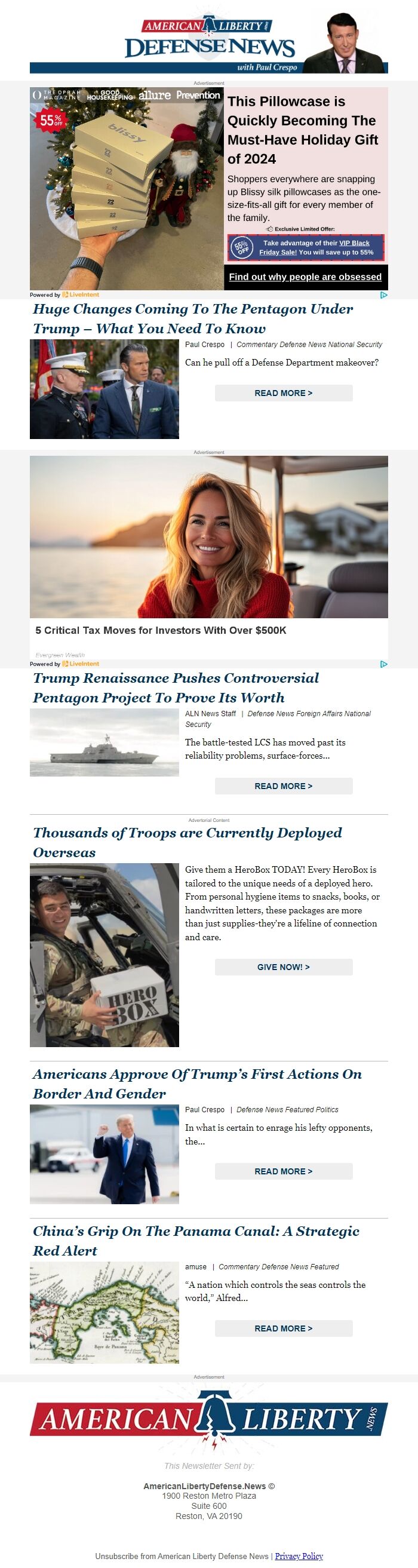This screenshot has height=1568, width=418.
Task: Tap the GIVE NOW! HeroBox button
Action: click(283, 966)
